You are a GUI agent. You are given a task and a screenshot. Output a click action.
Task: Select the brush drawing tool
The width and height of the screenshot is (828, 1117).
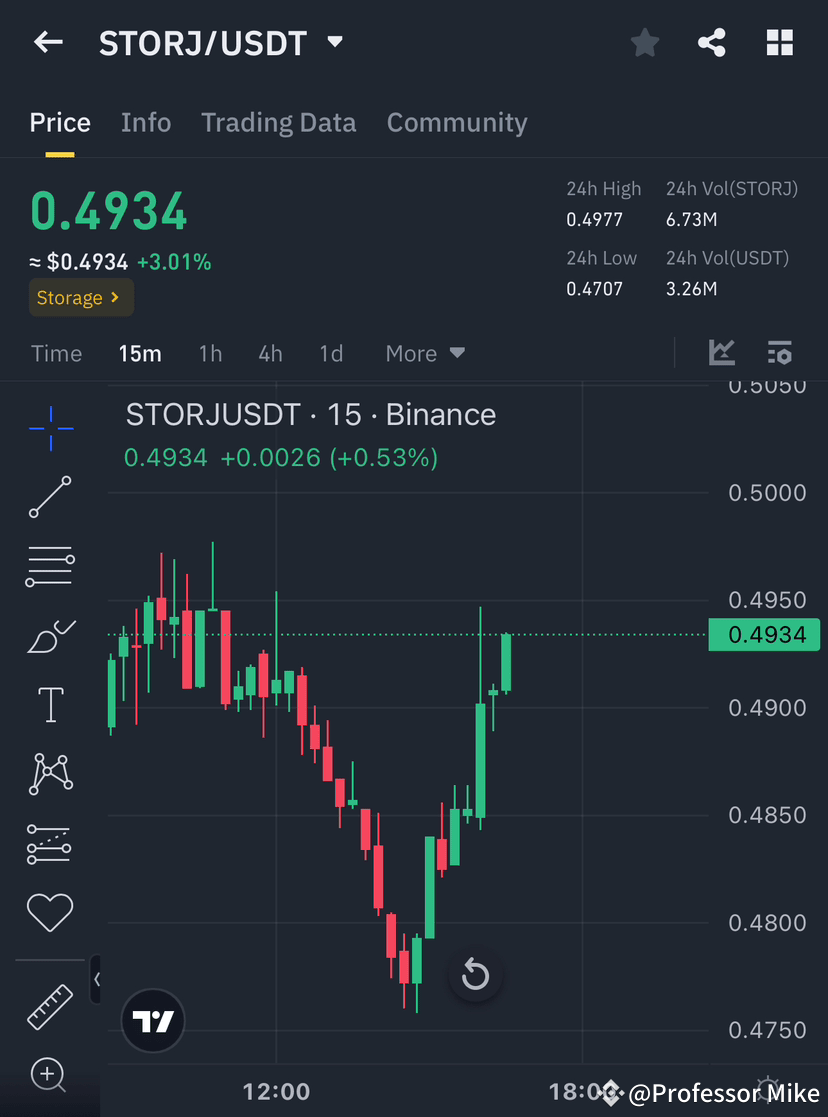click(x=50, y=636)
